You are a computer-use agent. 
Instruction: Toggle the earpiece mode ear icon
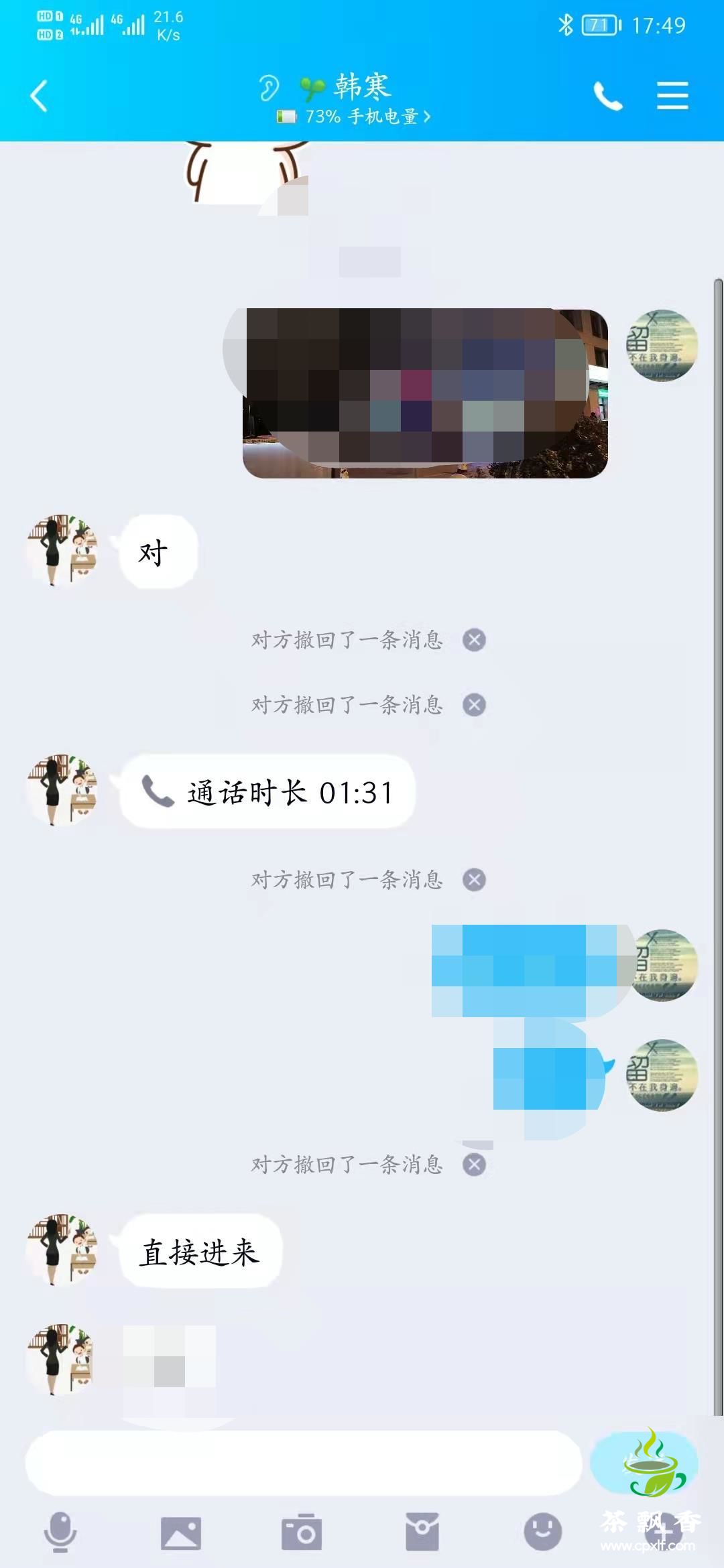268,88
